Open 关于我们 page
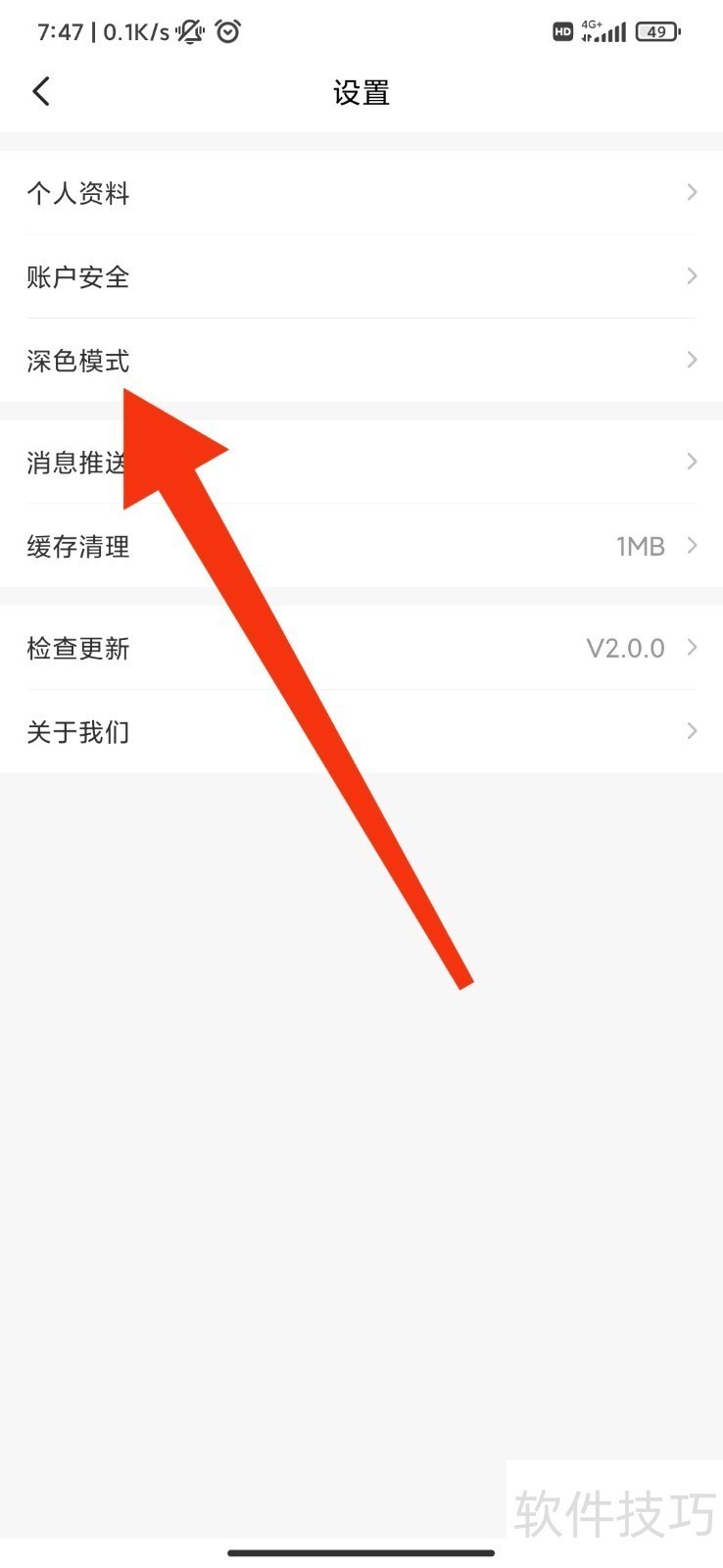 [361, 731]
